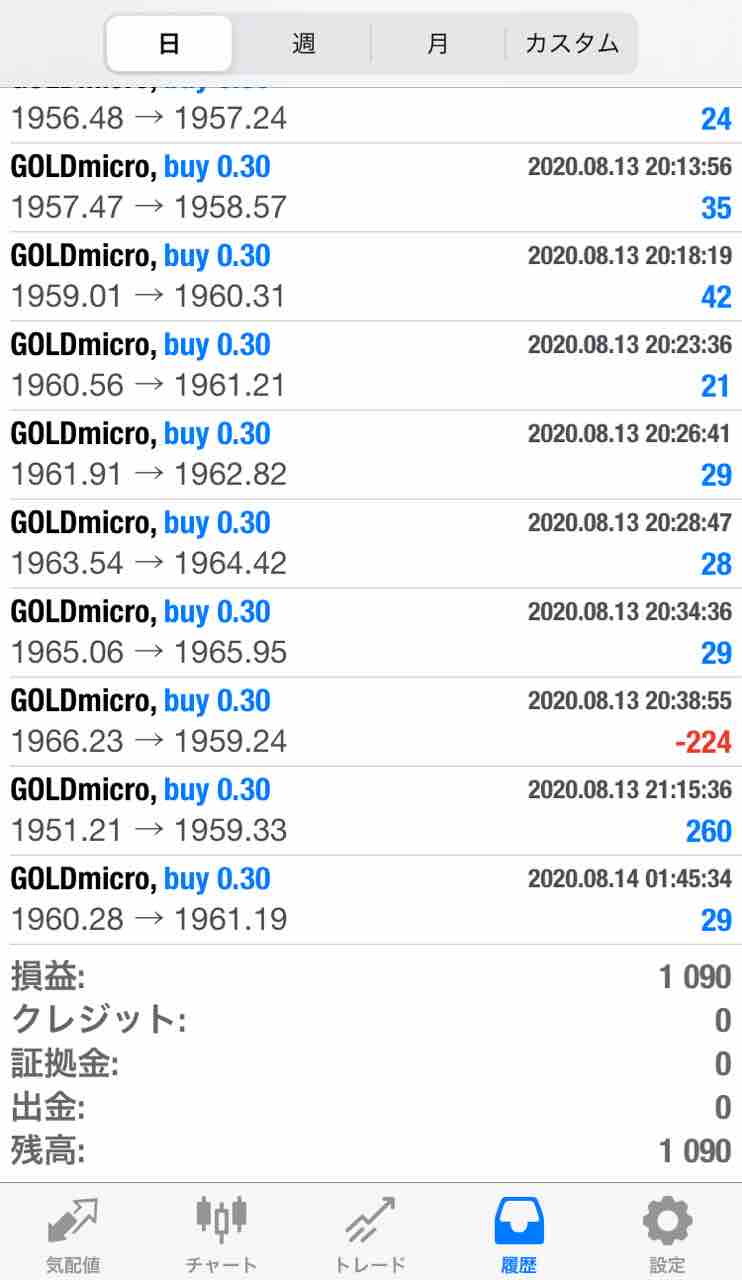This screenshot has width=742, height=1280.
Task: Switch to the 週 (week) period
Action: [x=303, y=44]
